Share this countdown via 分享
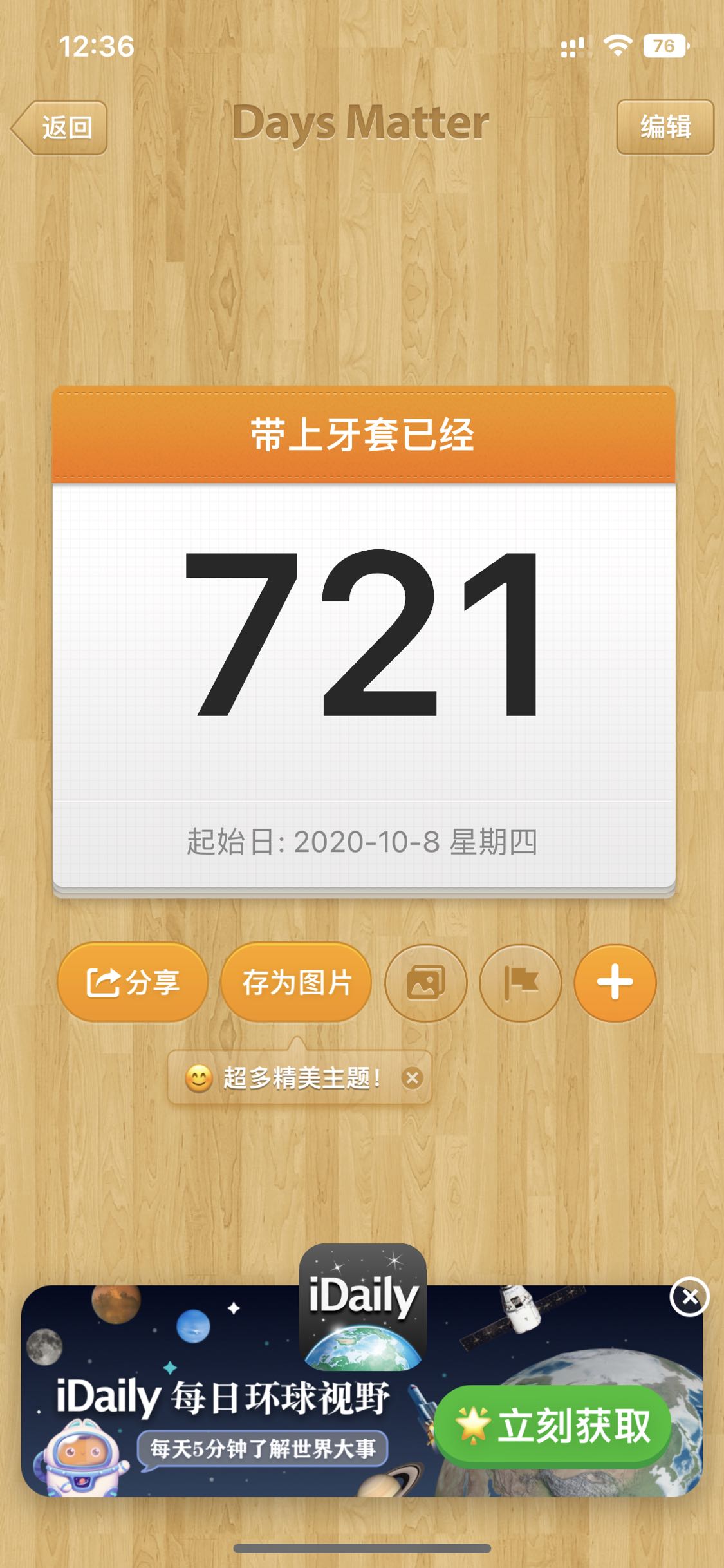Screen dimensions: 724x1568 133,982
